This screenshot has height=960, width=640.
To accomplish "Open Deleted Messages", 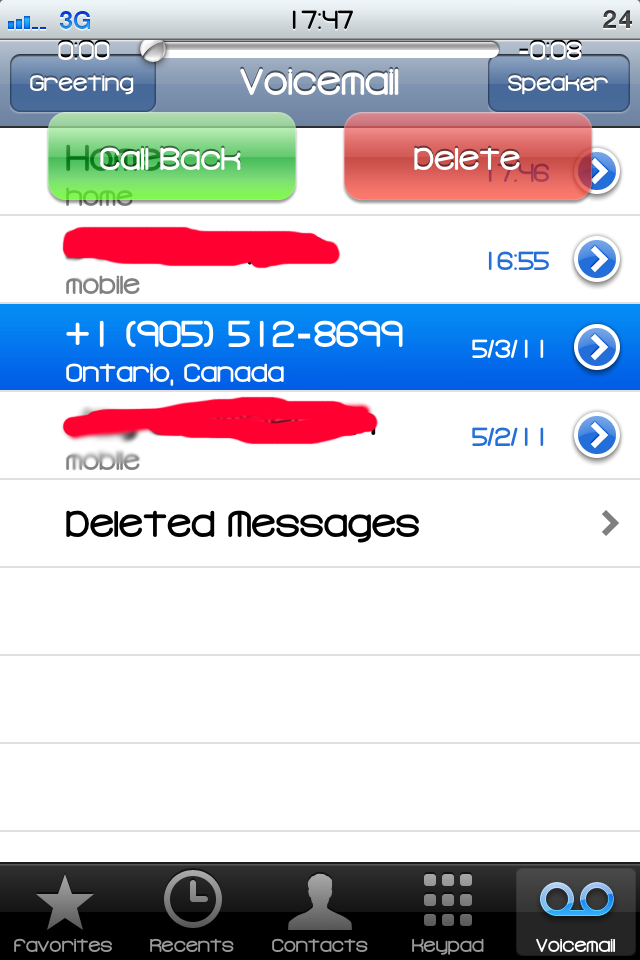I will click(320, 523).
